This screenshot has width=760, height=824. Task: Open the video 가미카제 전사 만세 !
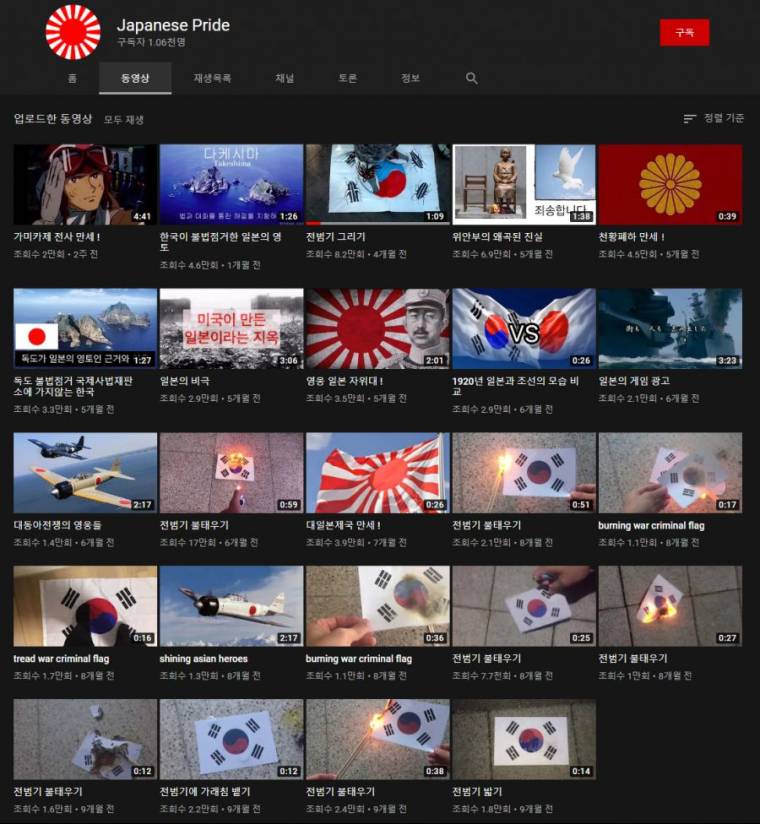point(85,184)
